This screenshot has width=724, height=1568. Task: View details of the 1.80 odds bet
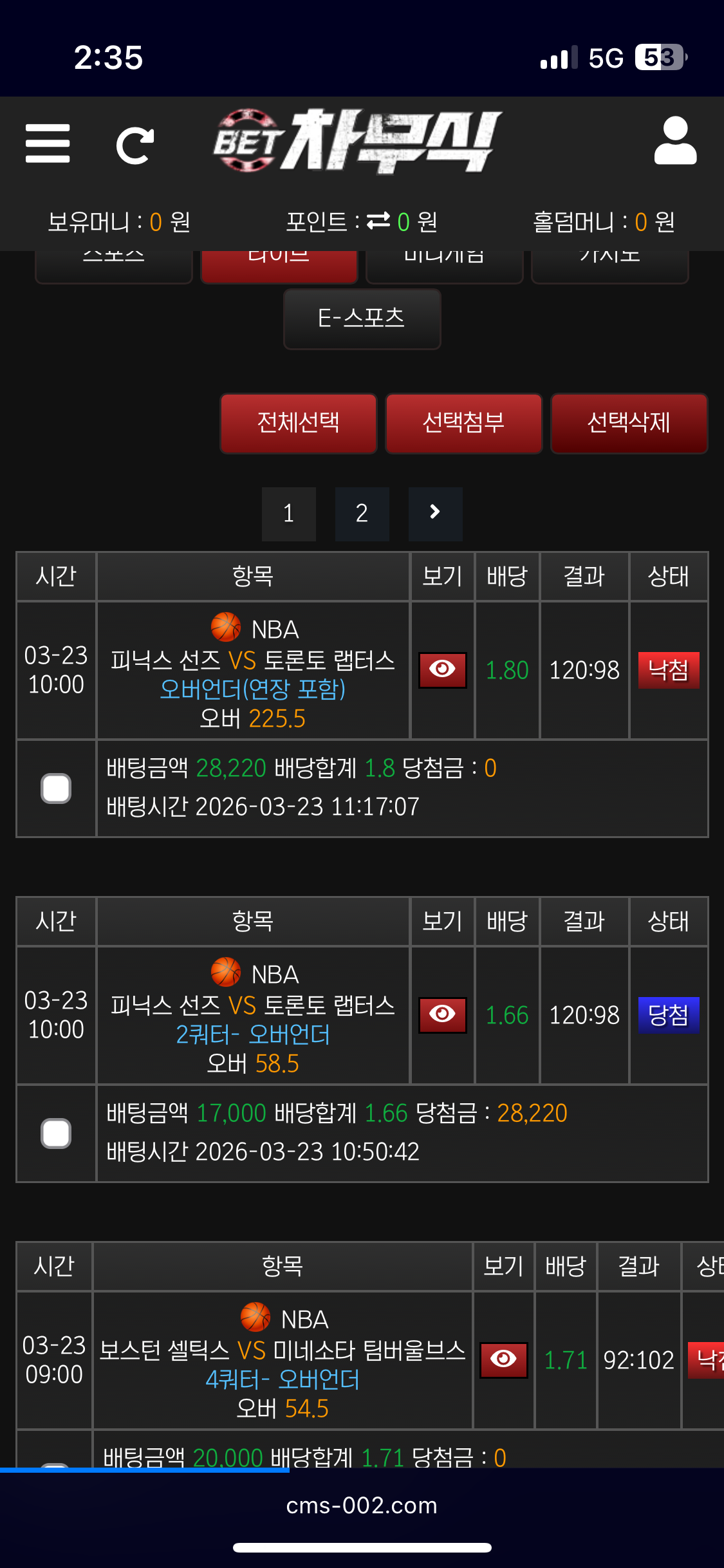(x=442, y=670)
